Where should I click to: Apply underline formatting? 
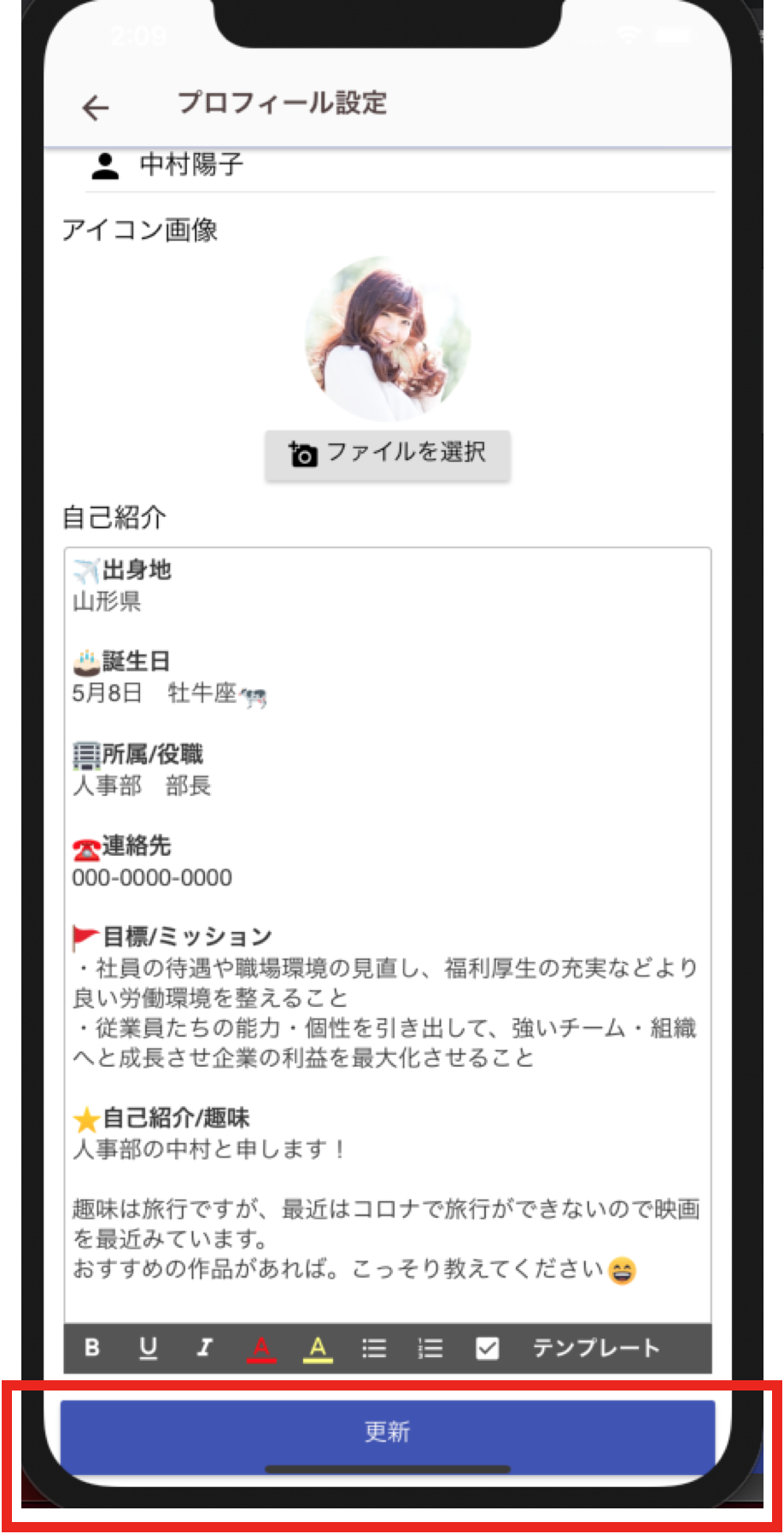tap(148, 1348)
